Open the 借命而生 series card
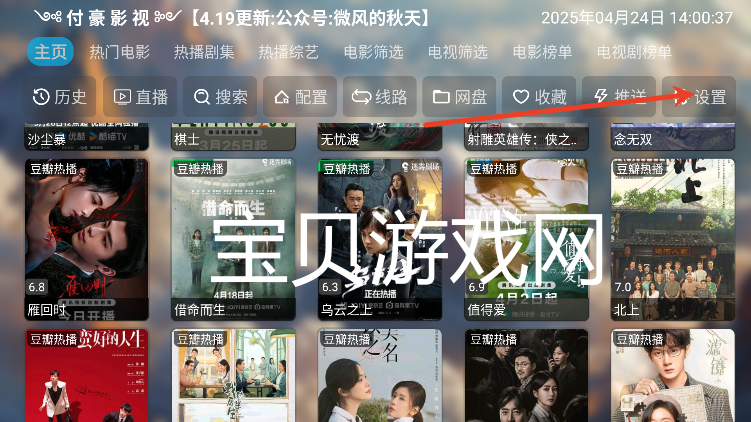The image size is (751, 422). coord(233,240)
